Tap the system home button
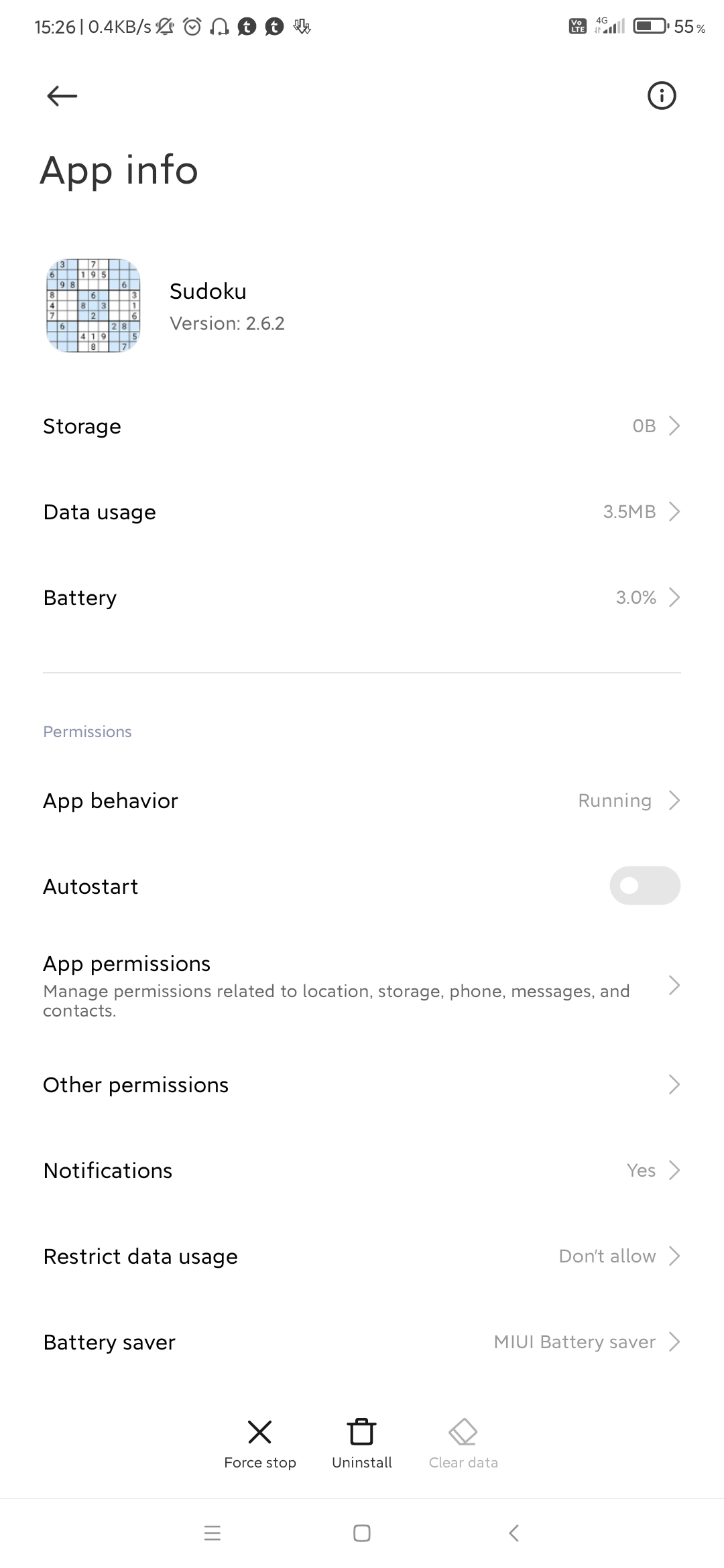Viewport: 724px width, 1568px height. click(362, 1533)
